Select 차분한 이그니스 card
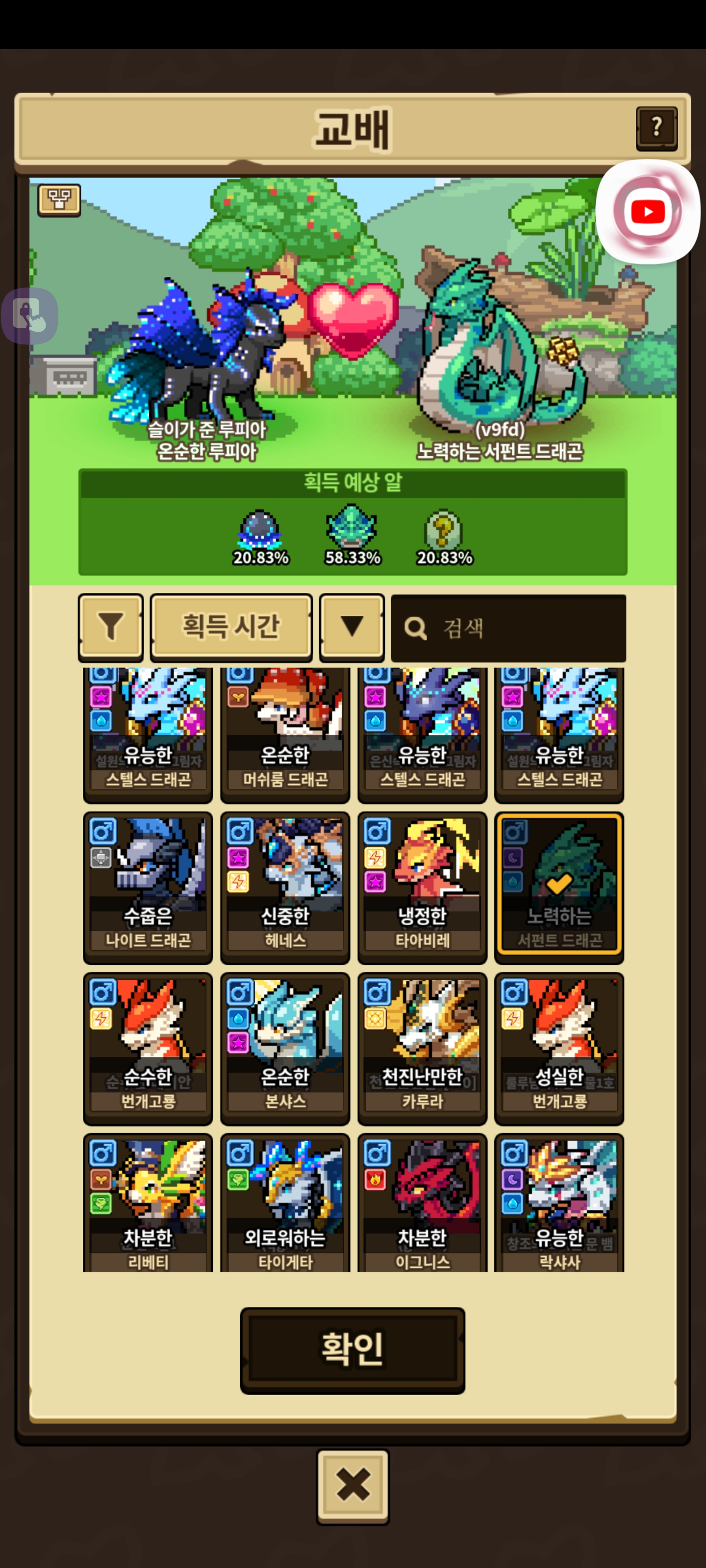The width and height of the screenshot is (706, 1568). tap(422, 1202)
